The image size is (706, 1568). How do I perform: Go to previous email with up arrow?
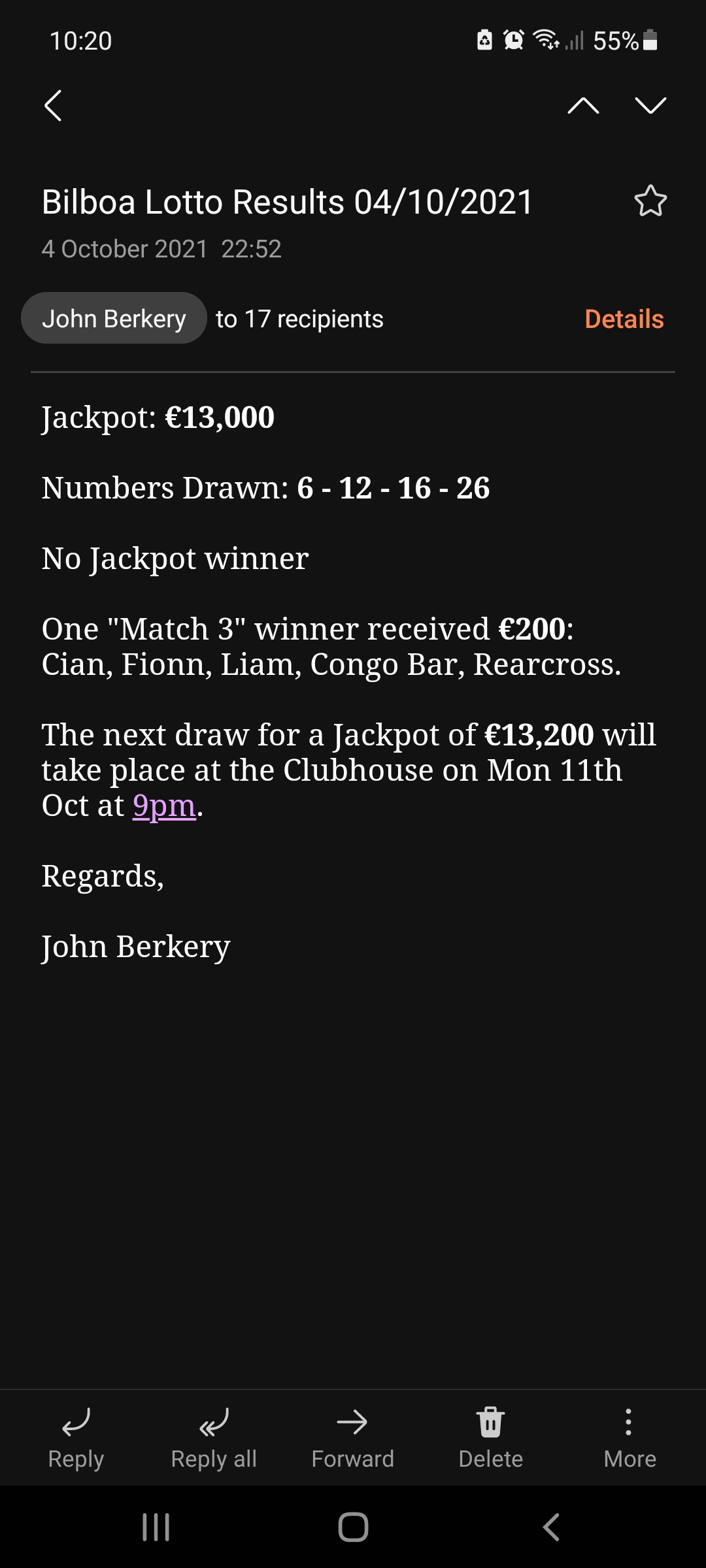[x=583, y=105]
